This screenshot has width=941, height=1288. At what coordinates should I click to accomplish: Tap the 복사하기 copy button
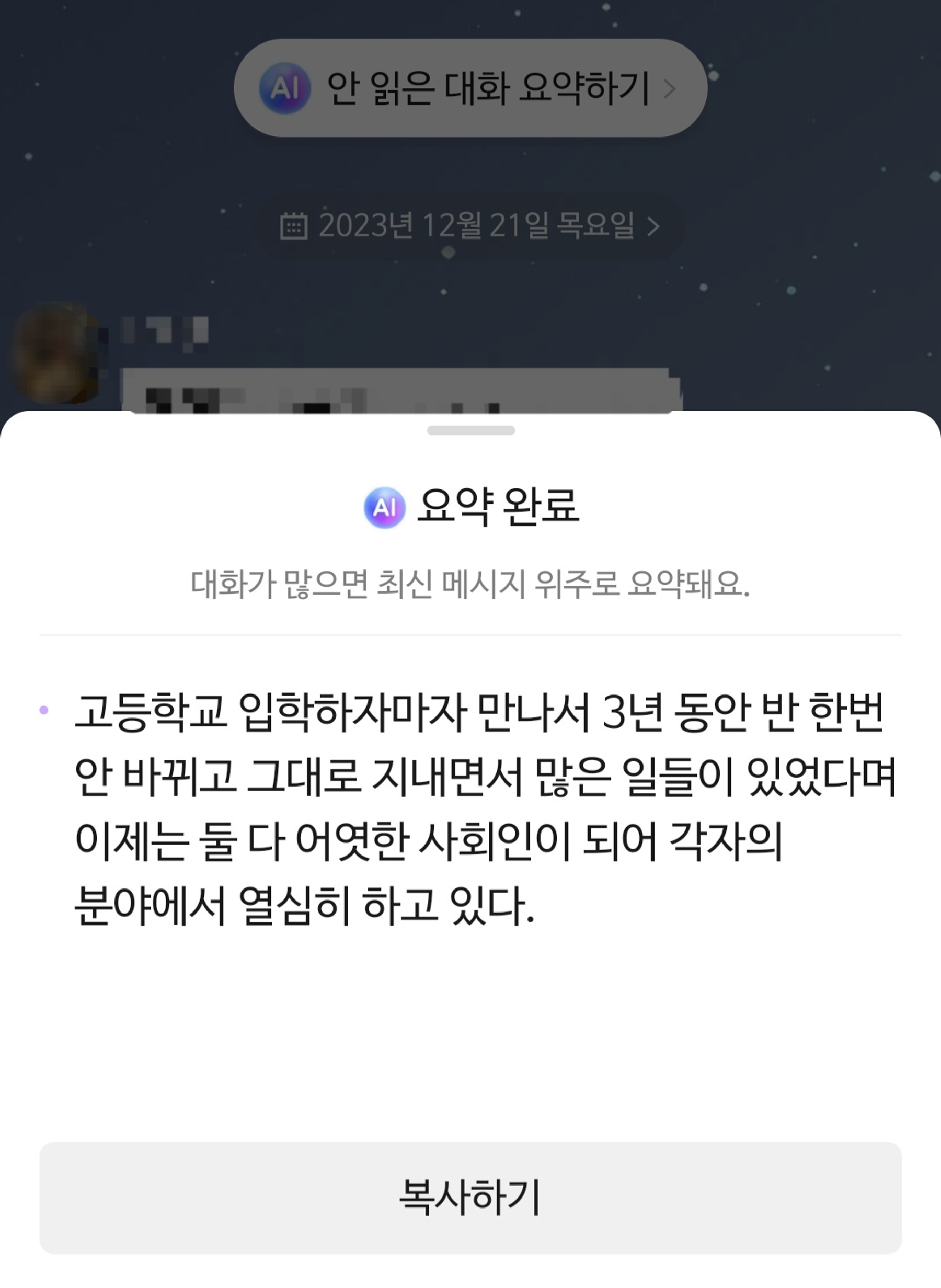coord(470,1198)
